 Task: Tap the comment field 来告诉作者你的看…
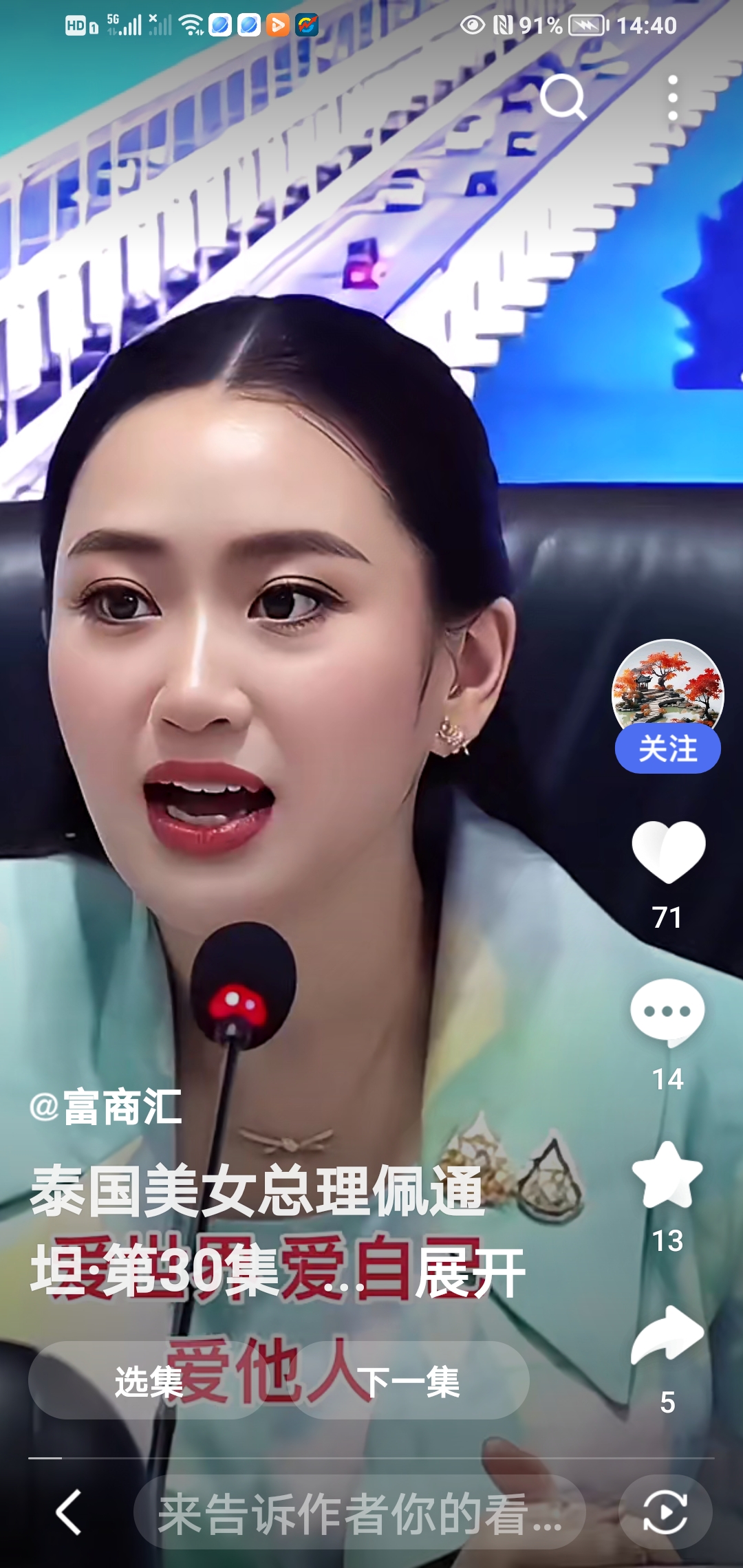359,1513
